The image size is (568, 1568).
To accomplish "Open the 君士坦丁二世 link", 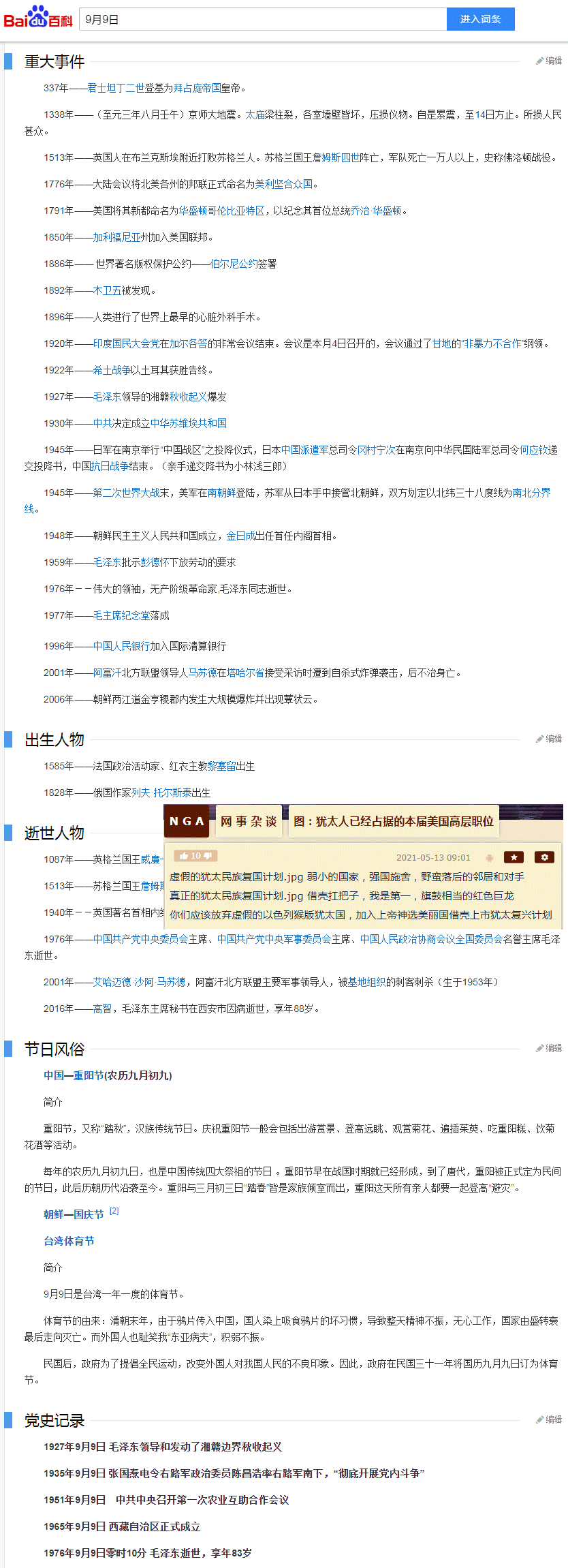I will tap(116, 88).
